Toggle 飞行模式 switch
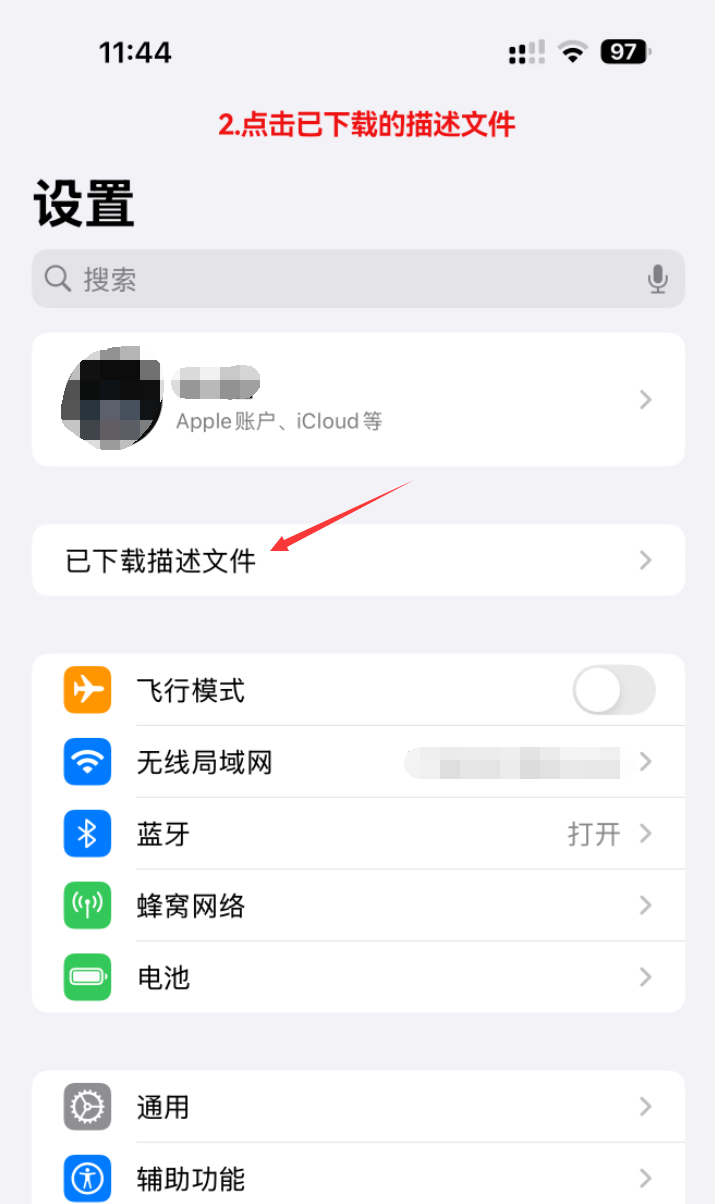The height and width of the screenshot is (1204, 715). pos(613,691)
